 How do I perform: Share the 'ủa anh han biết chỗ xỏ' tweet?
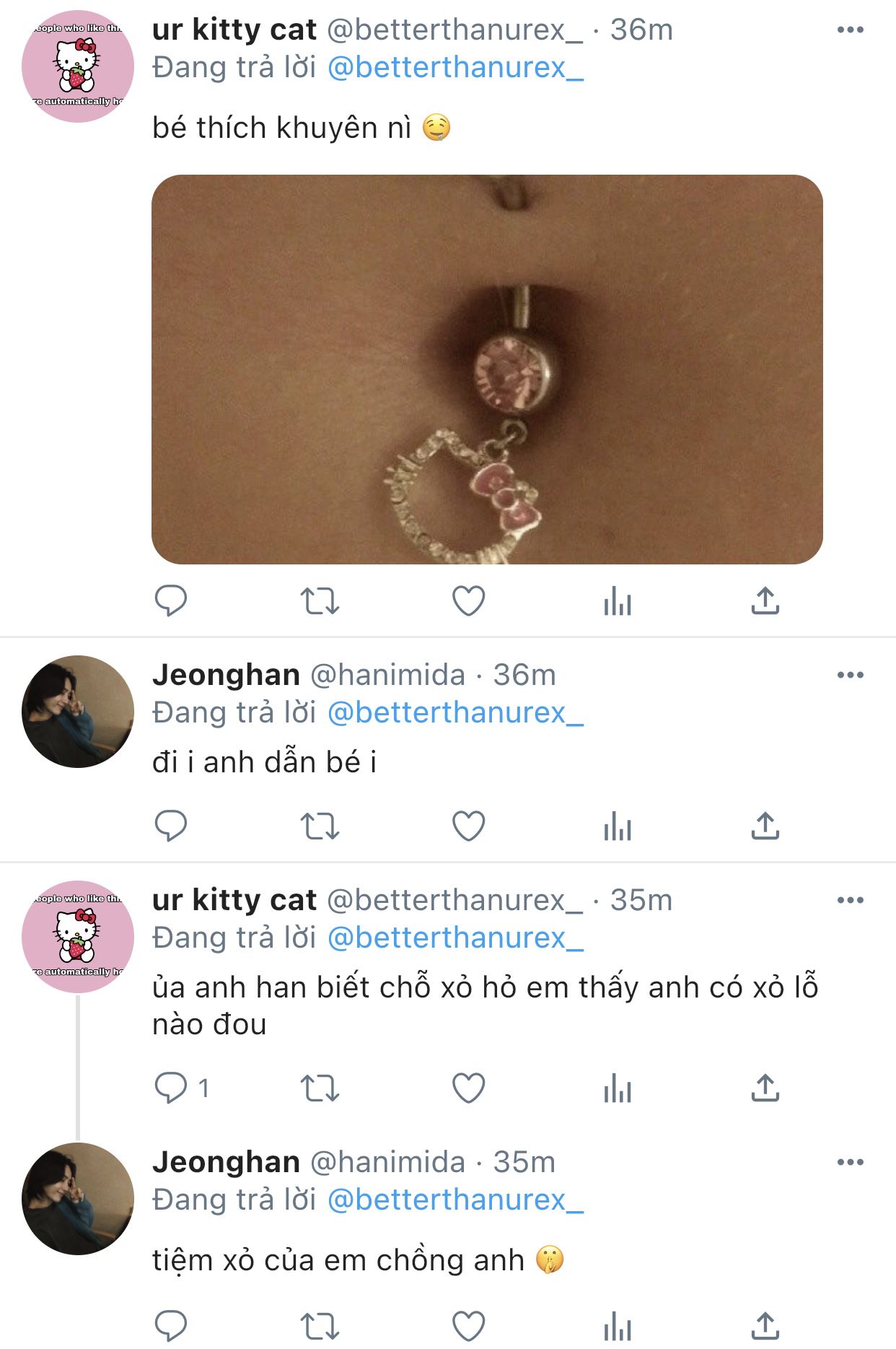pos(765,1088)
